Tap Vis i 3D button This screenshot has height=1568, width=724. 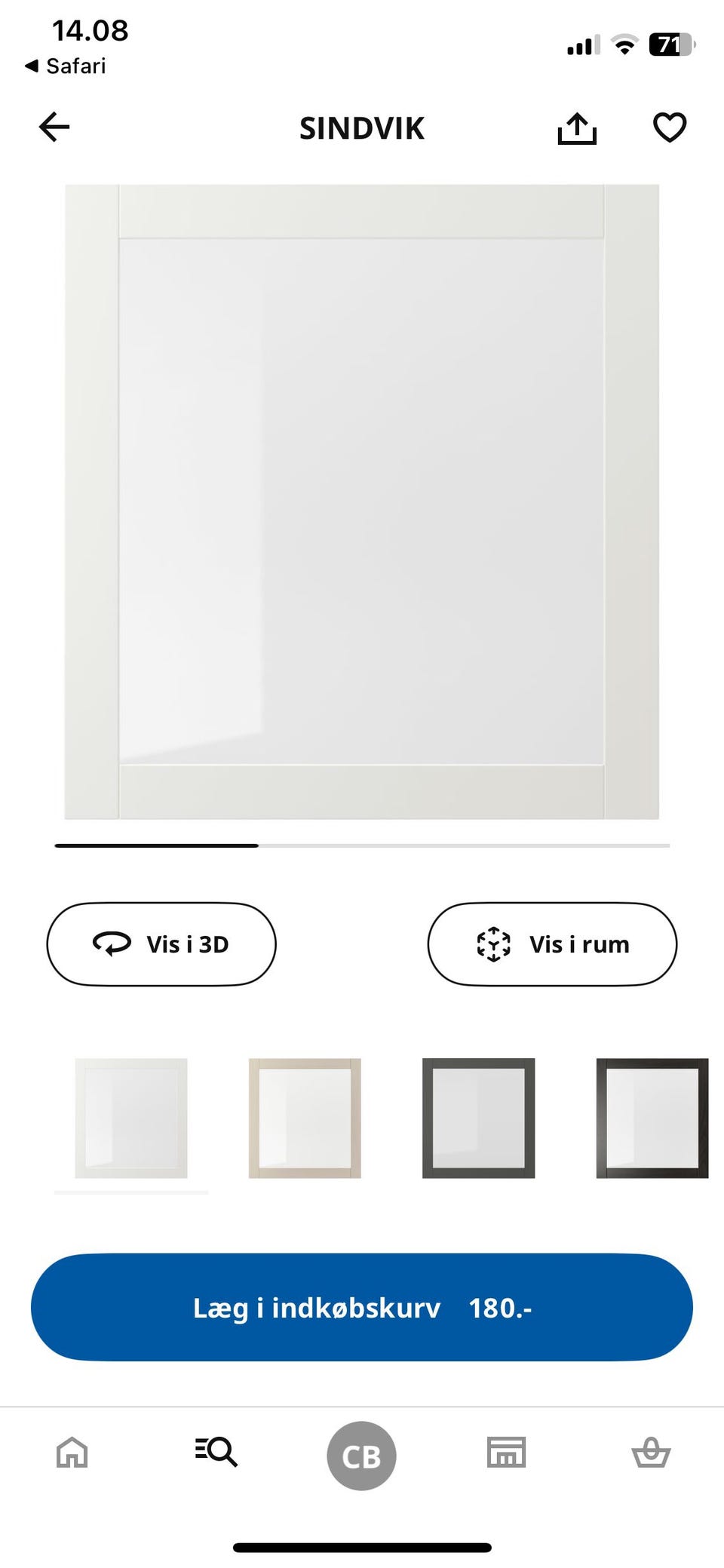coord(161,944)
